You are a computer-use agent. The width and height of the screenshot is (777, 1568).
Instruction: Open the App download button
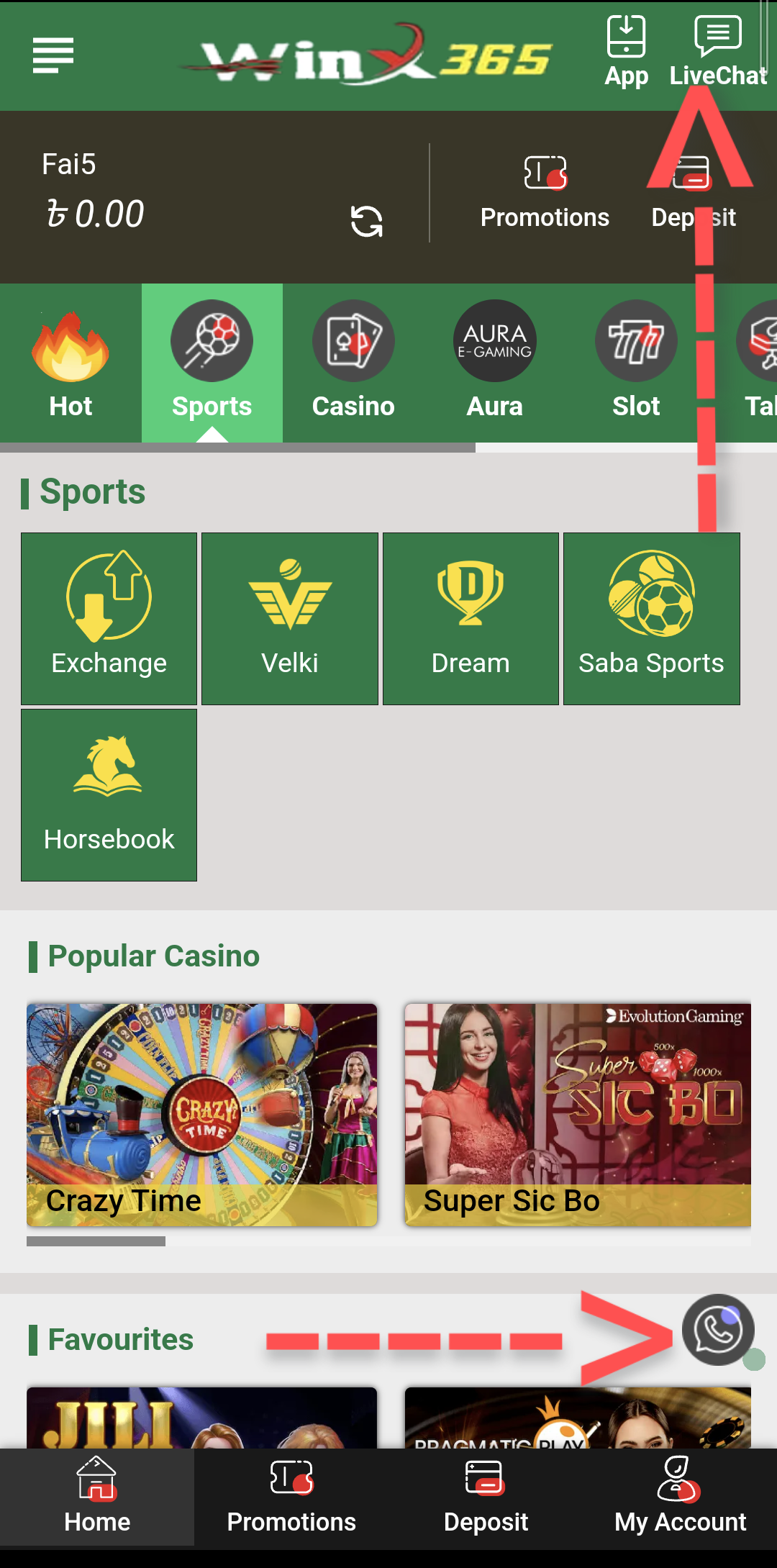[x=626, y=52]
